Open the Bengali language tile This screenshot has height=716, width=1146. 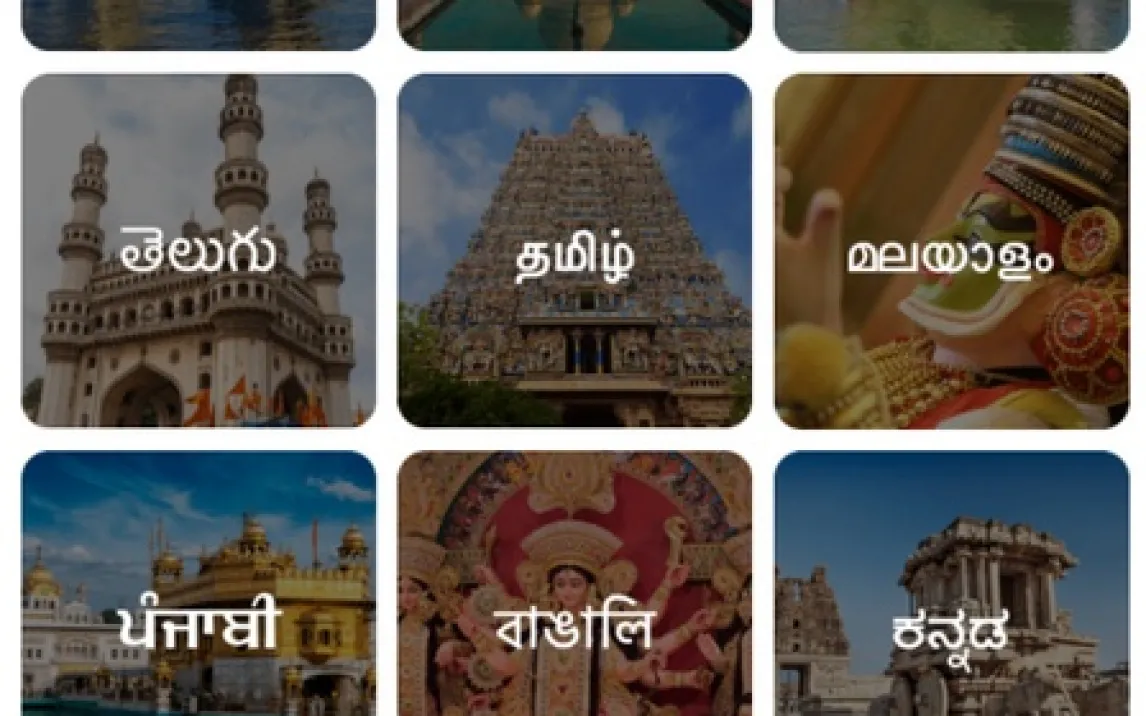574,600
